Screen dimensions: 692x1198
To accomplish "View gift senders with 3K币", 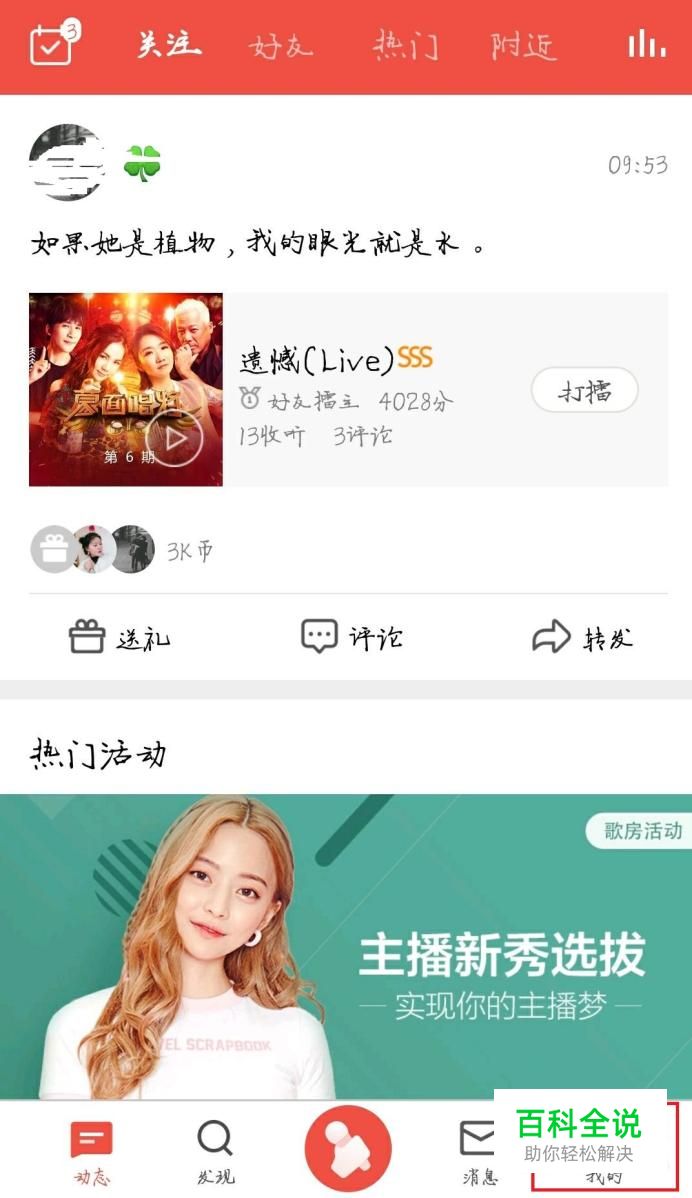I will pos(122,550).
